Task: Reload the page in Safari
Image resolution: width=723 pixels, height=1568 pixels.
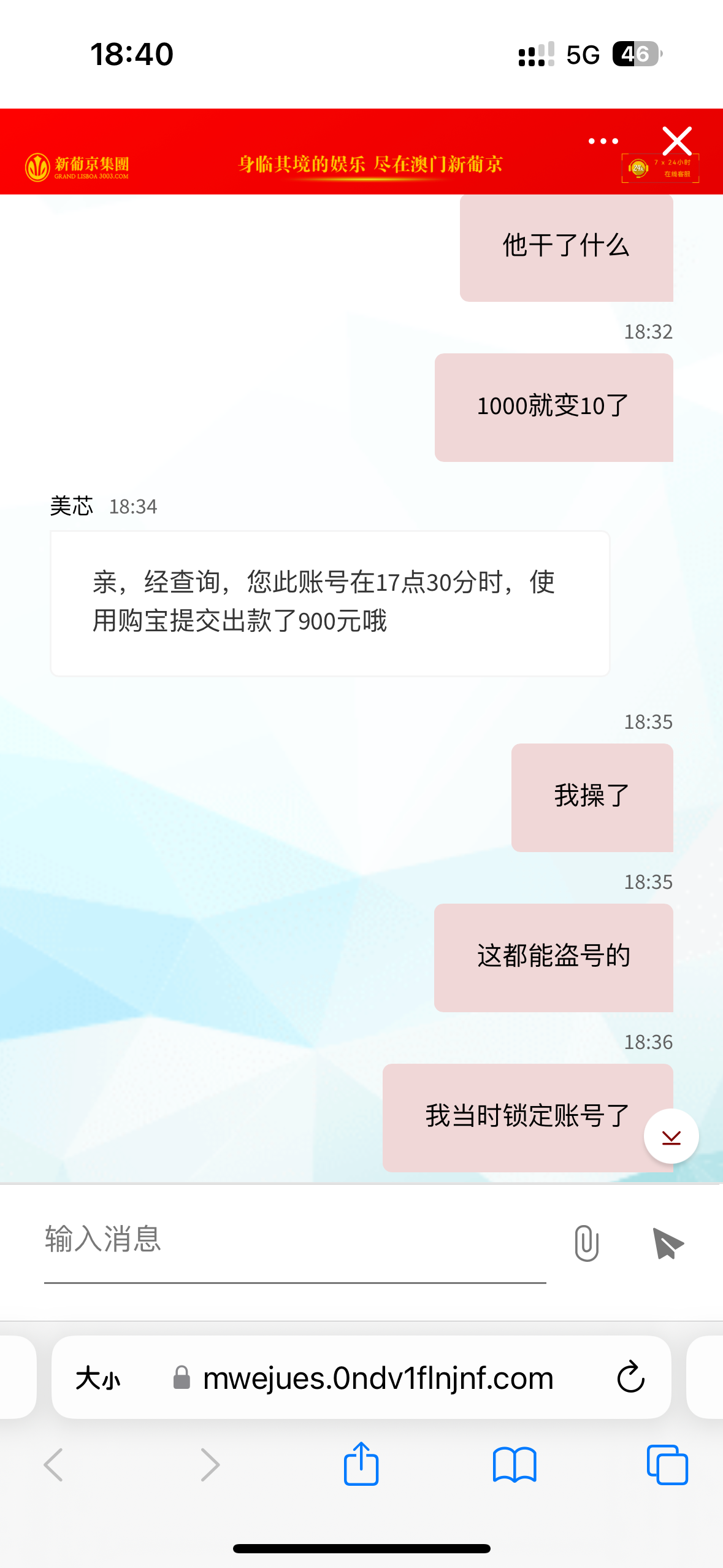Action: click(x=630, y=1377)
